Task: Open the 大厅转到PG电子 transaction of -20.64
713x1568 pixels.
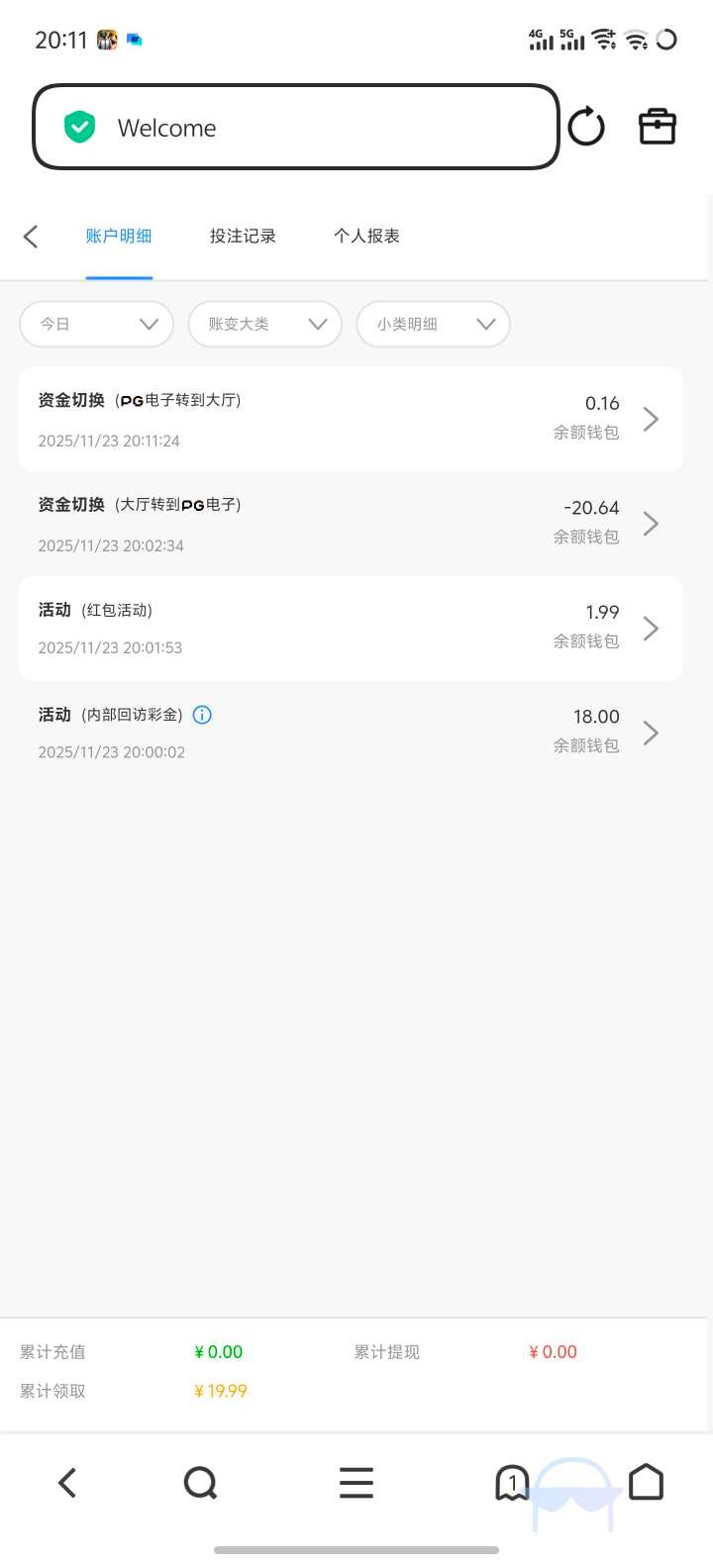Action: pyautogui.click(x=351, y=524)
